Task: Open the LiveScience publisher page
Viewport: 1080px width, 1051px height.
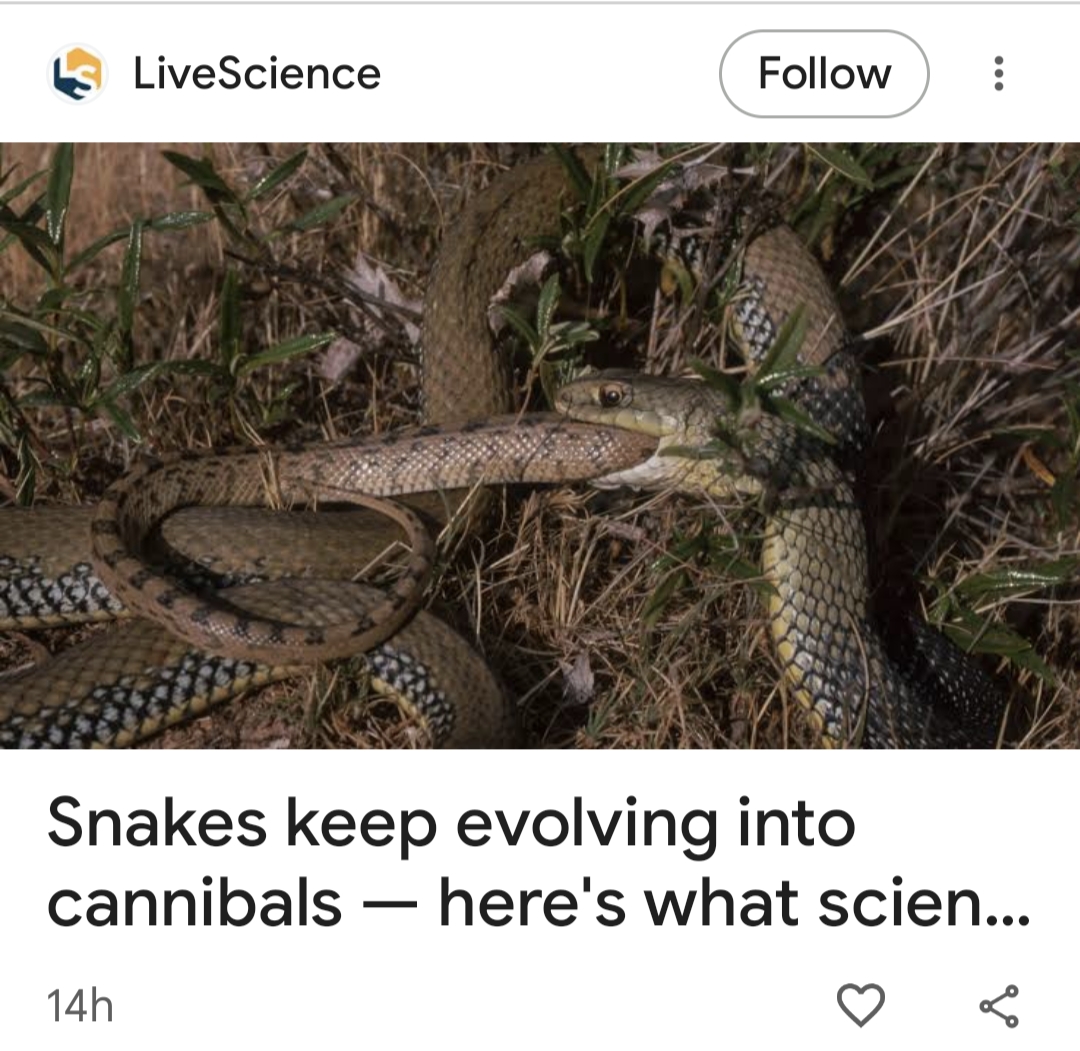Action: [256, 74]
